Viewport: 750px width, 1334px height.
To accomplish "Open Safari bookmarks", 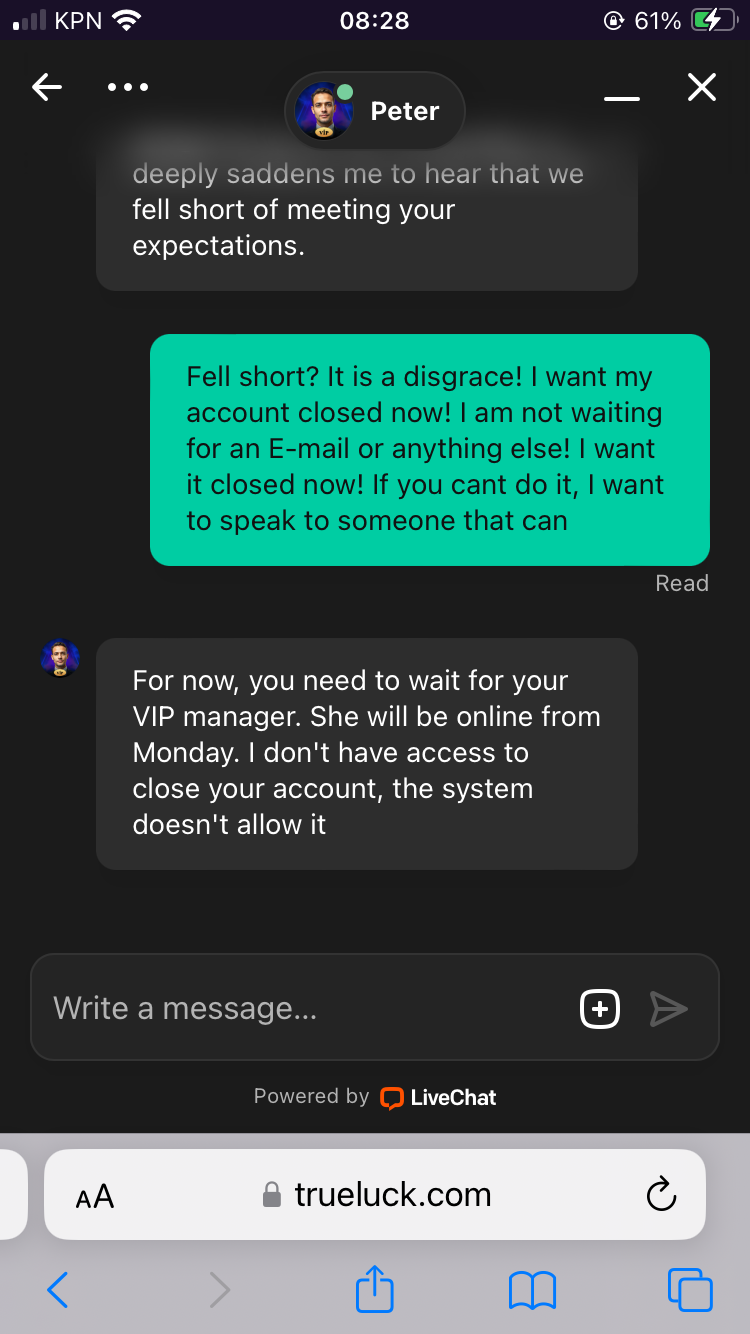I will (532, 1290).
